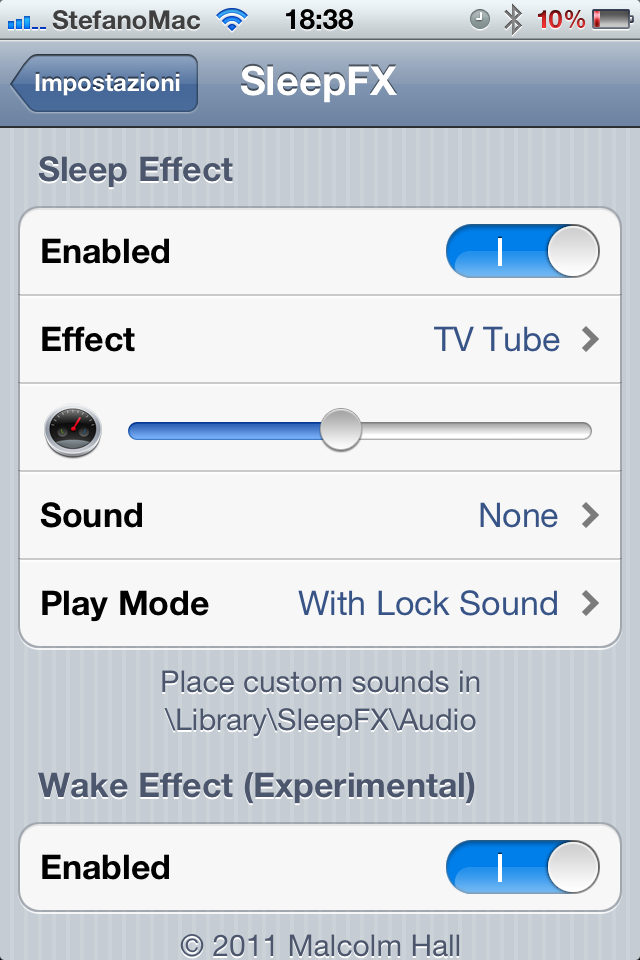The height and width of the screenshot is (960, 640).
Task: Open the Play Mode settings row
Action: click(320, 604)
